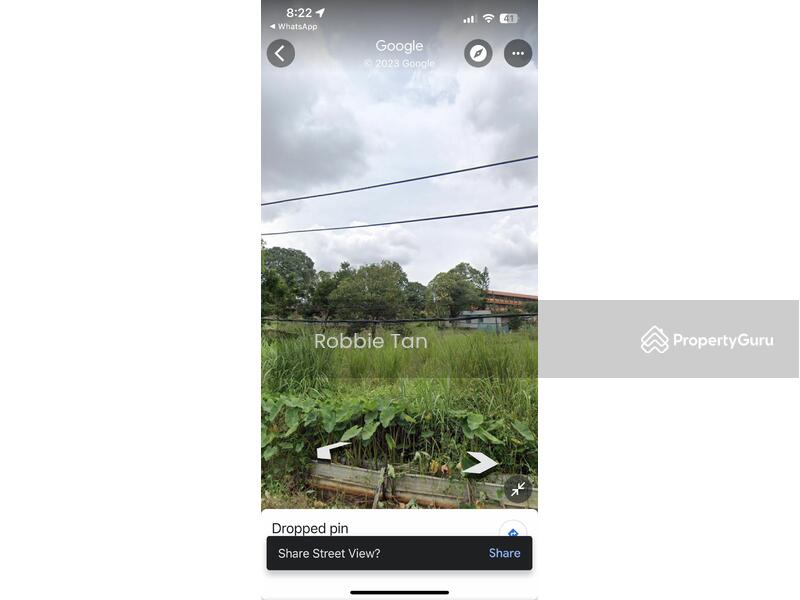The width and height of the screenshot is (800, 600).
Task: Go back from Street View
Action: pyautogui.click(x=281, y=53)
